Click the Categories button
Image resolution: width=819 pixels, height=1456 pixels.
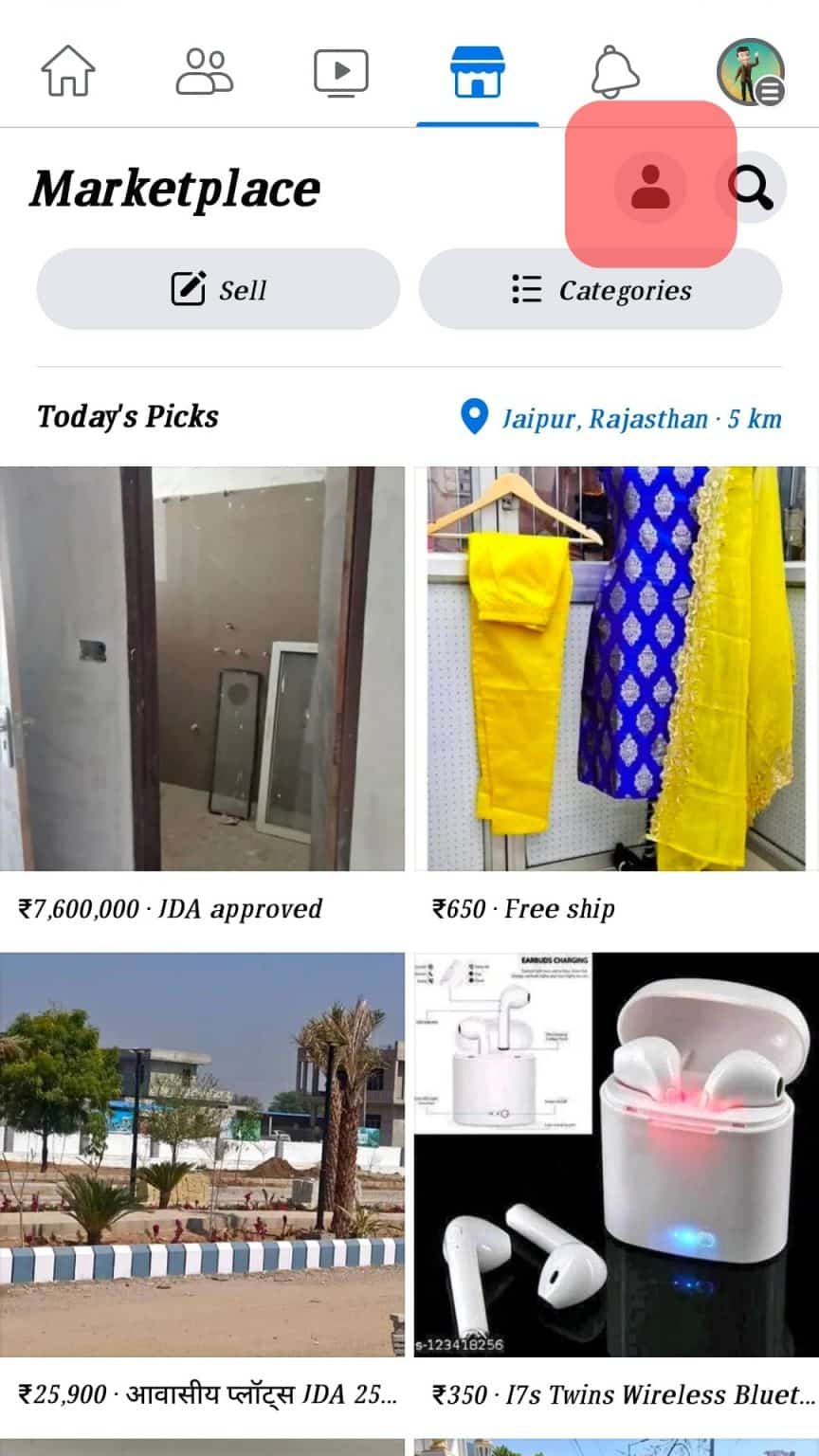tap(601, 290)
